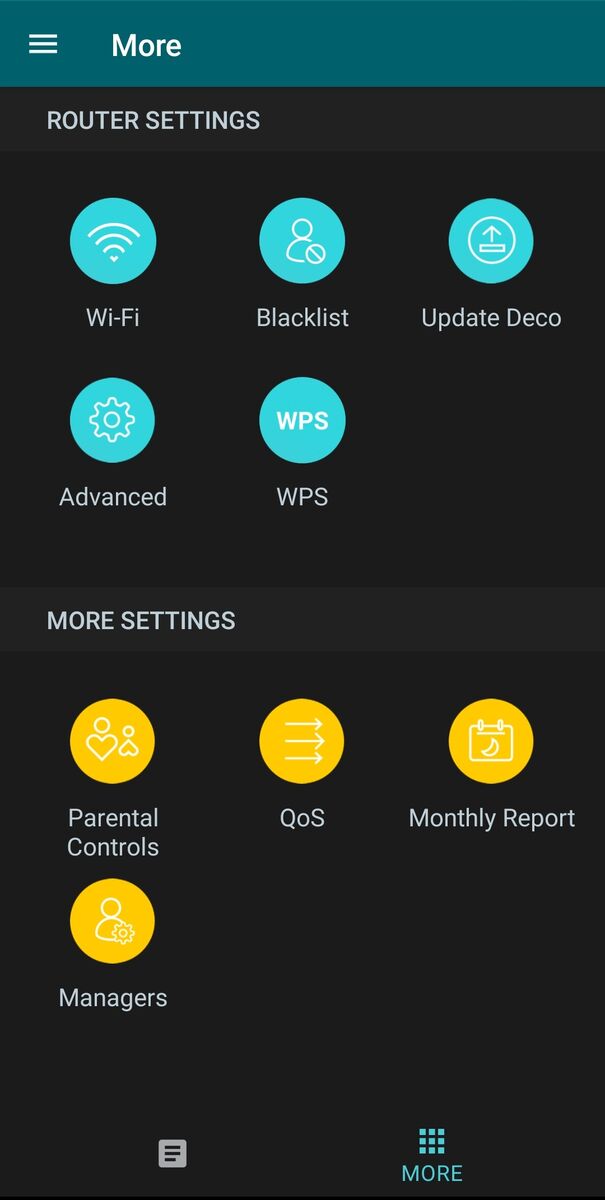The width and height of the screenshot is (605, 1200).
Task: Select the MORE tab
Action: pos(432,1154)
